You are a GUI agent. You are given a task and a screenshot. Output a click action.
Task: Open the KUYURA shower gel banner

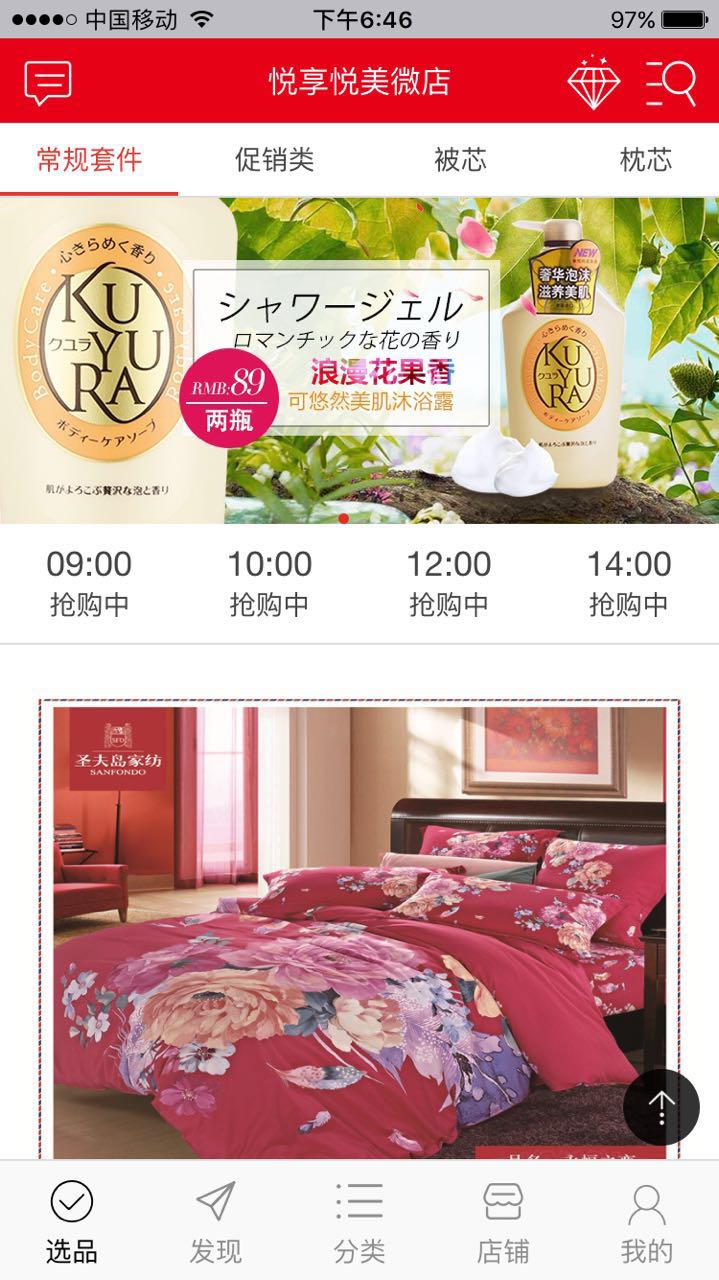point(359,360)
